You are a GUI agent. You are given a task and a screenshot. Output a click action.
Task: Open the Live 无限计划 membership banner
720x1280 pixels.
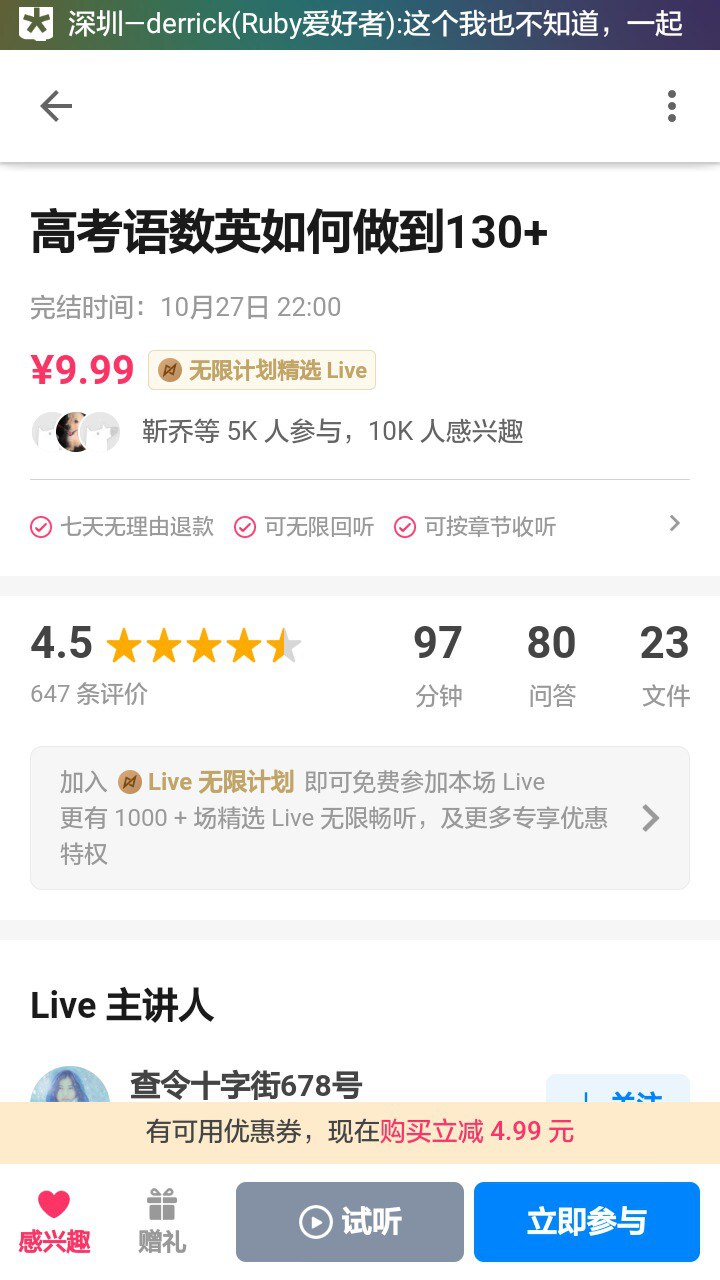coord(360,818)
